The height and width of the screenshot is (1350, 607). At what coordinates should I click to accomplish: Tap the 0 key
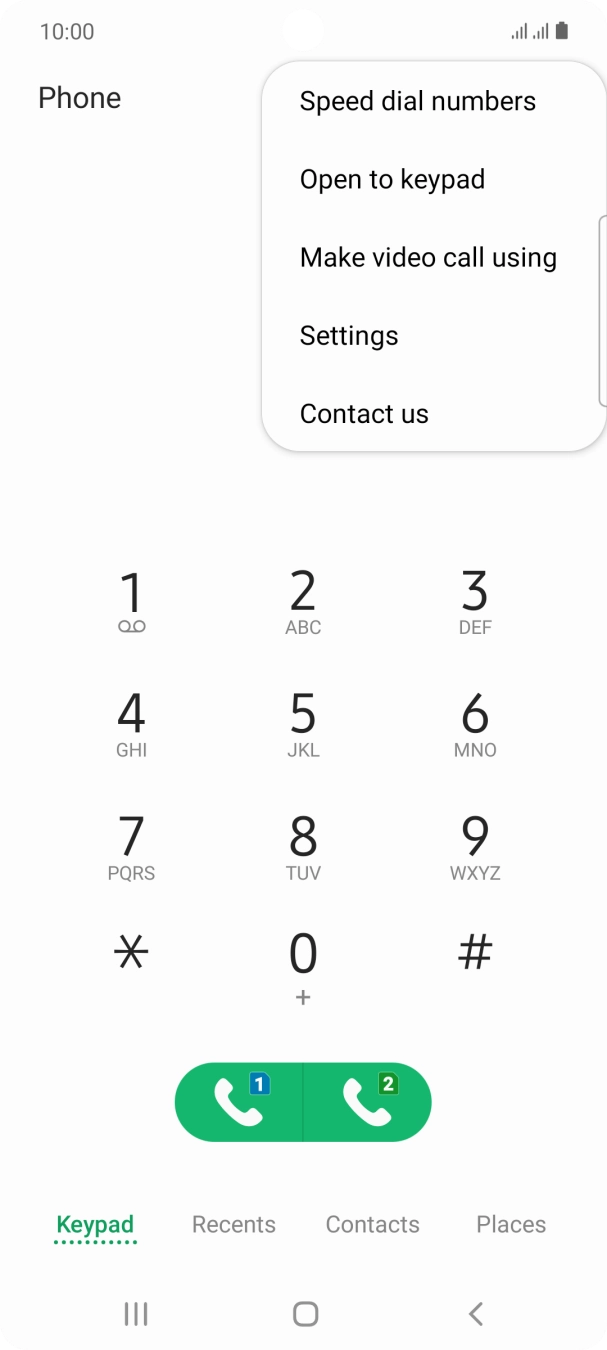click(303, 965)
